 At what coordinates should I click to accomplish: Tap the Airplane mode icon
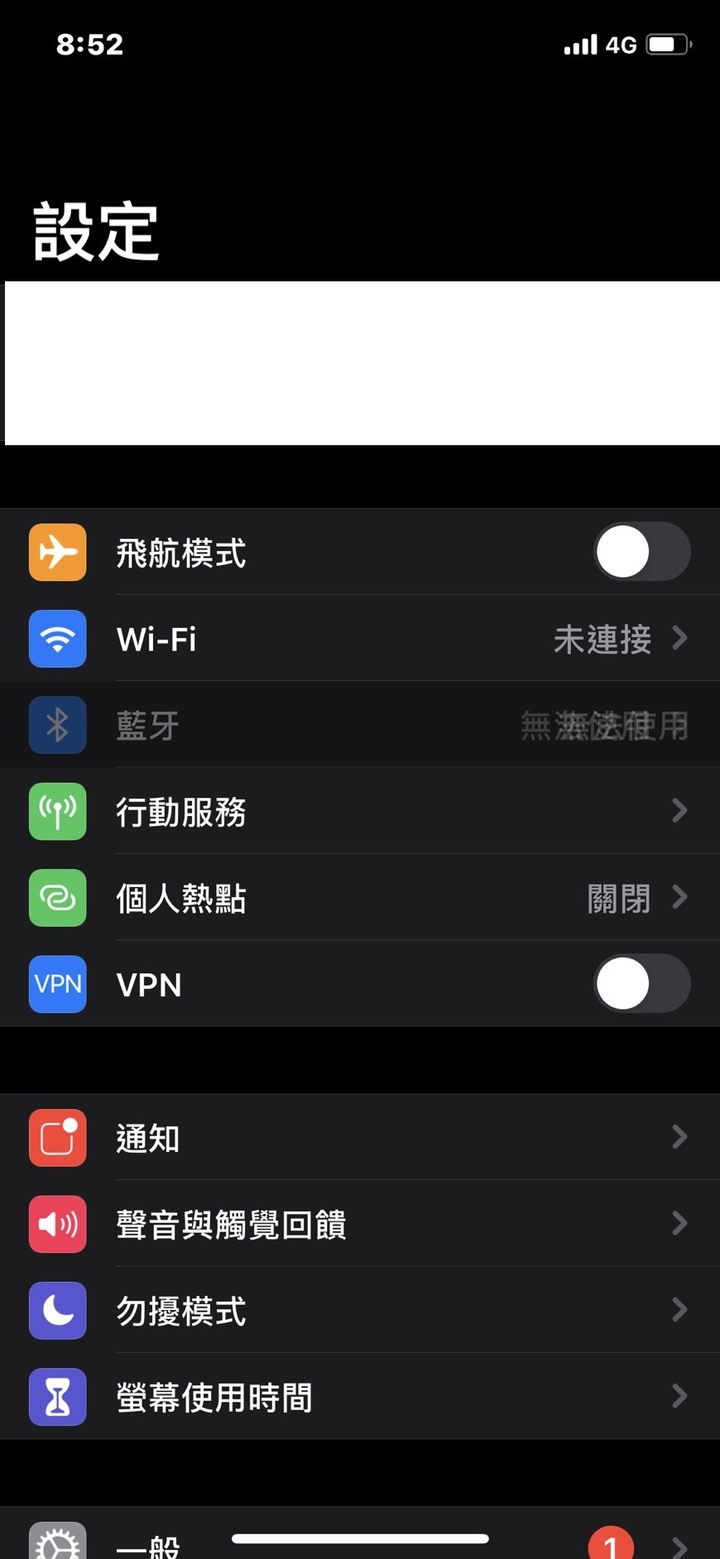pos(57,552)
